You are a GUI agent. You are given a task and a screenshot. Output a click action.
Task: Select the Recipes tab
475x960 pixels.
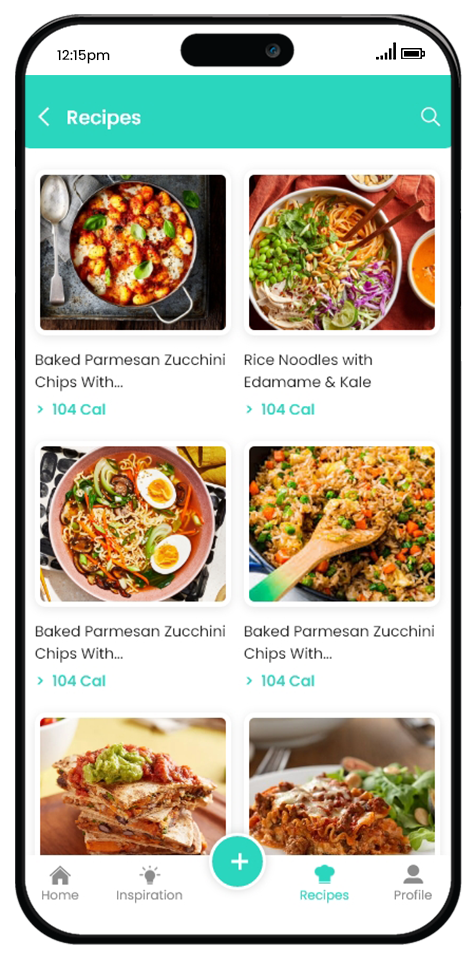pos(324,883)
